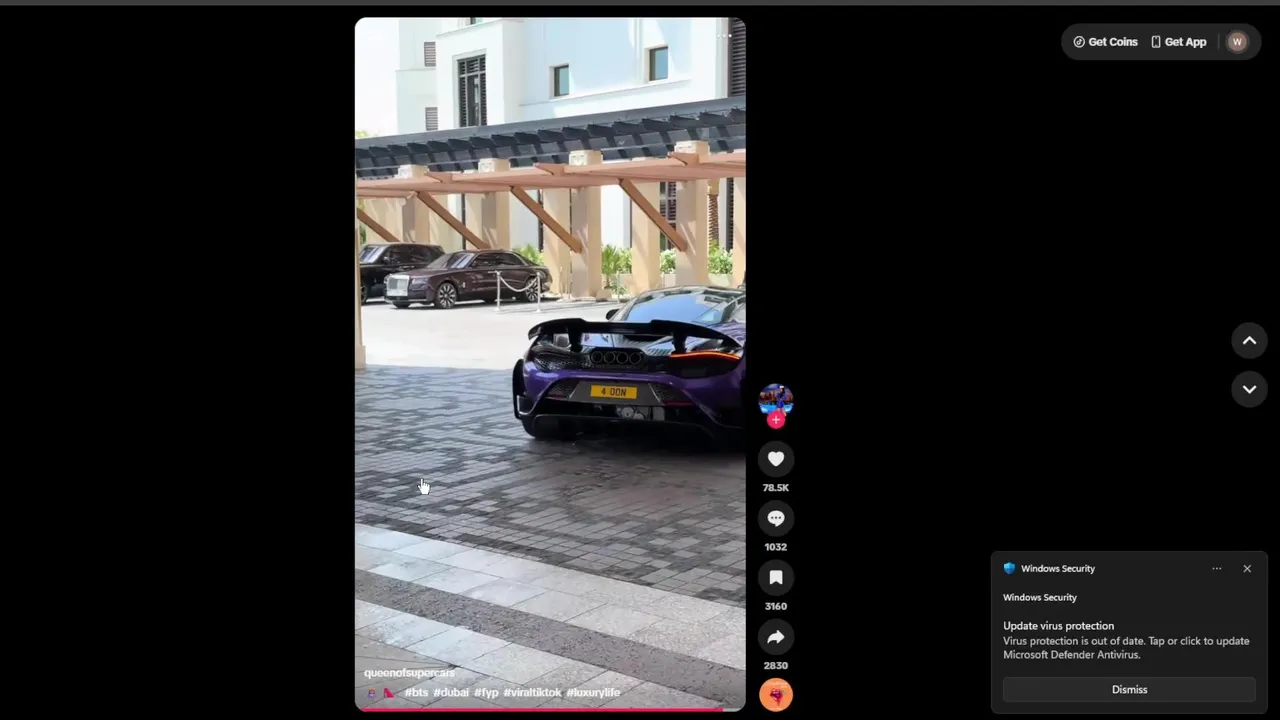Open video more options menu

click(x=724, y=35)
